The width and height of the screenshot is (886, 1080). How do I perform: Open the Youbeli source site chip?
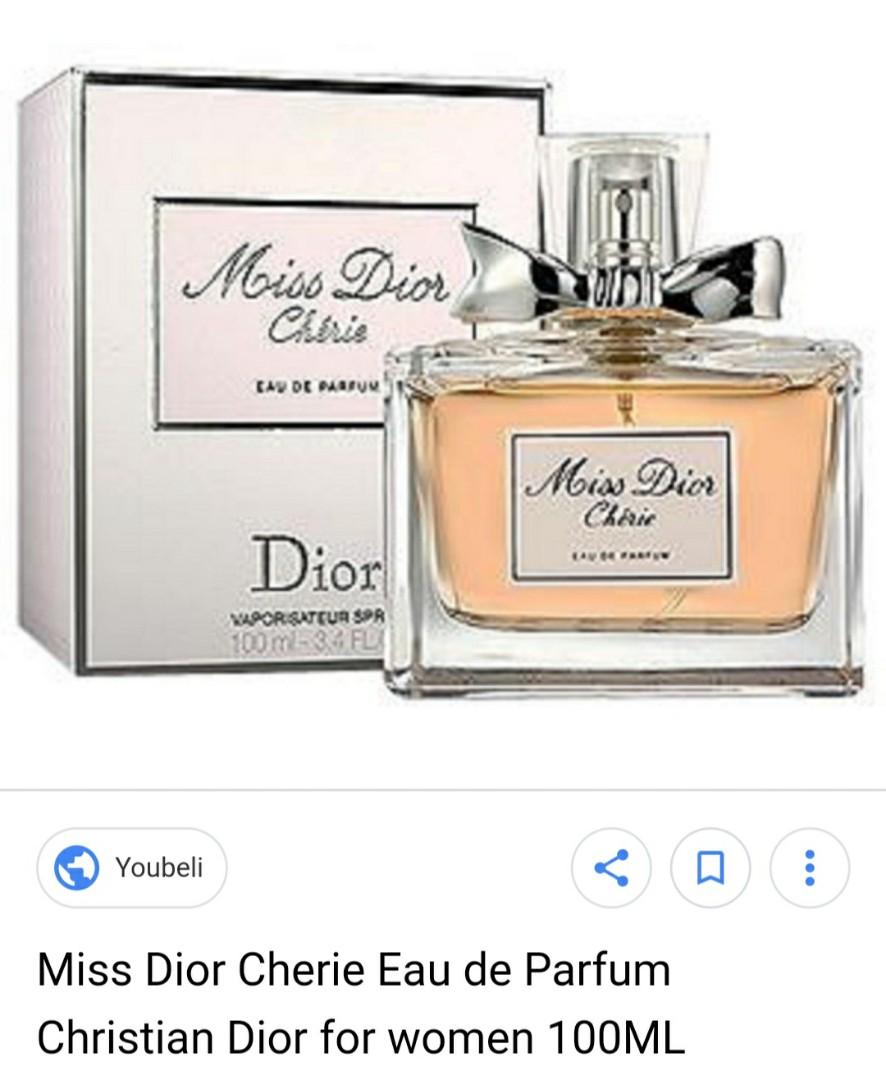[131, 867]
